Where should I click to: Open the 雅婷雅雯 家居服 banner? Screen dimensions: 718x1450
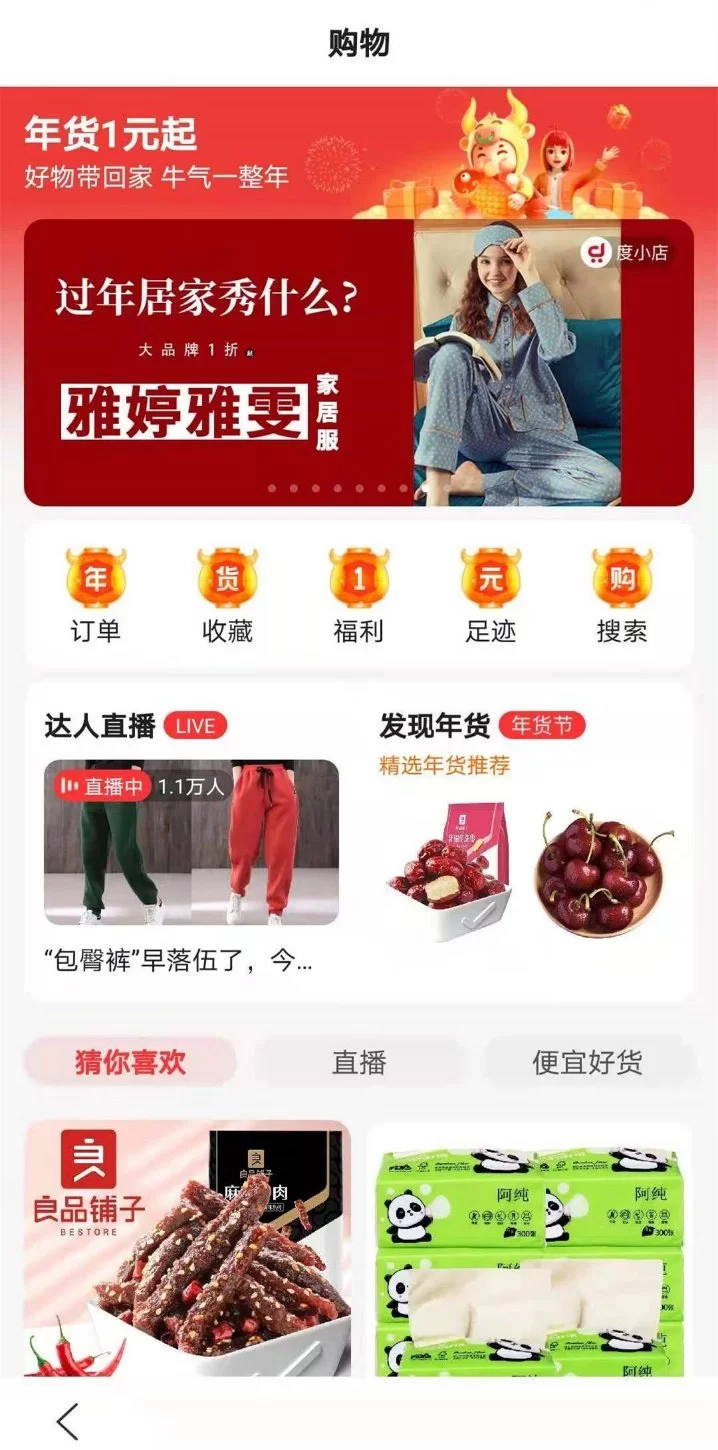coord(358,362)
